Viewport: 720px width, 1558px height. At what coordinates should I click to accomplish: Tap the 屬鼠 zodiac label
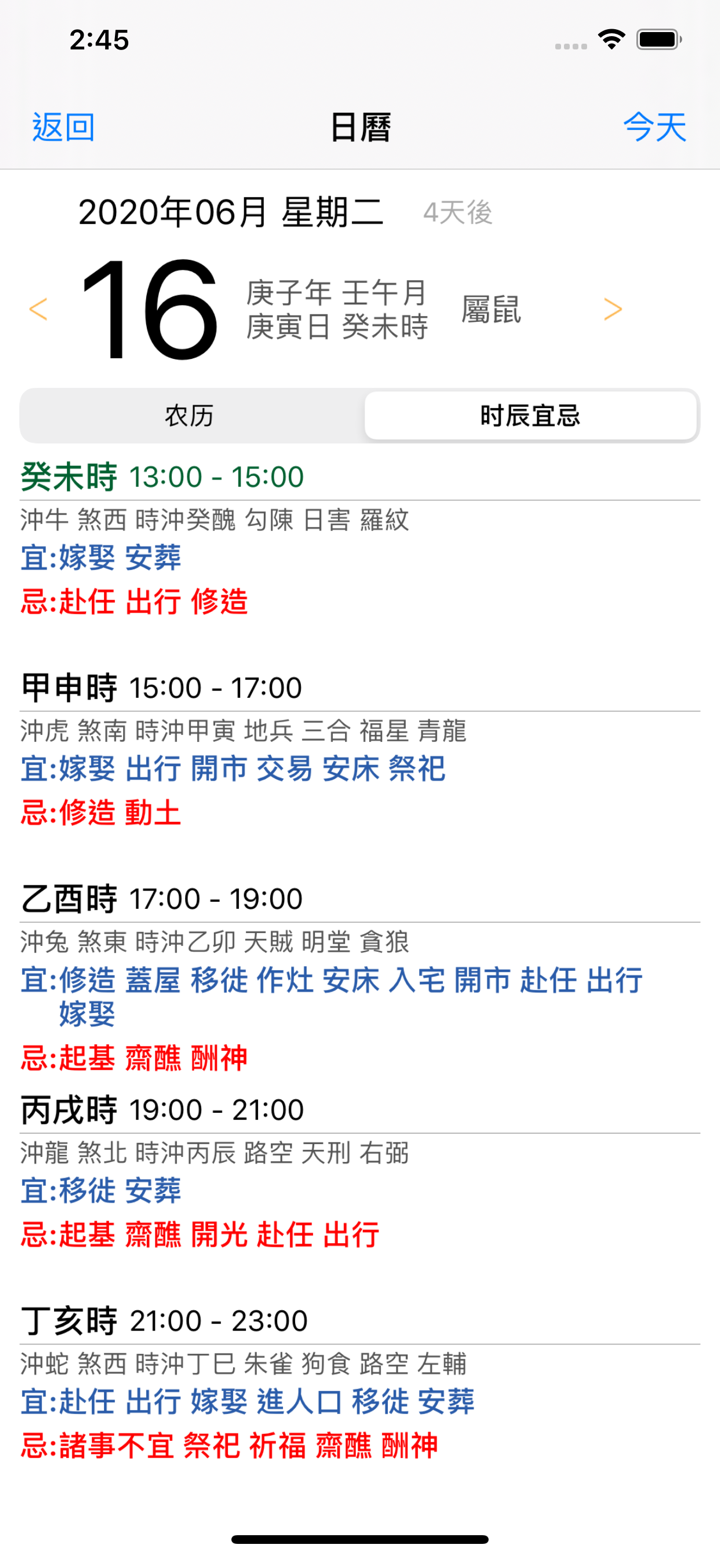[489, 310]
